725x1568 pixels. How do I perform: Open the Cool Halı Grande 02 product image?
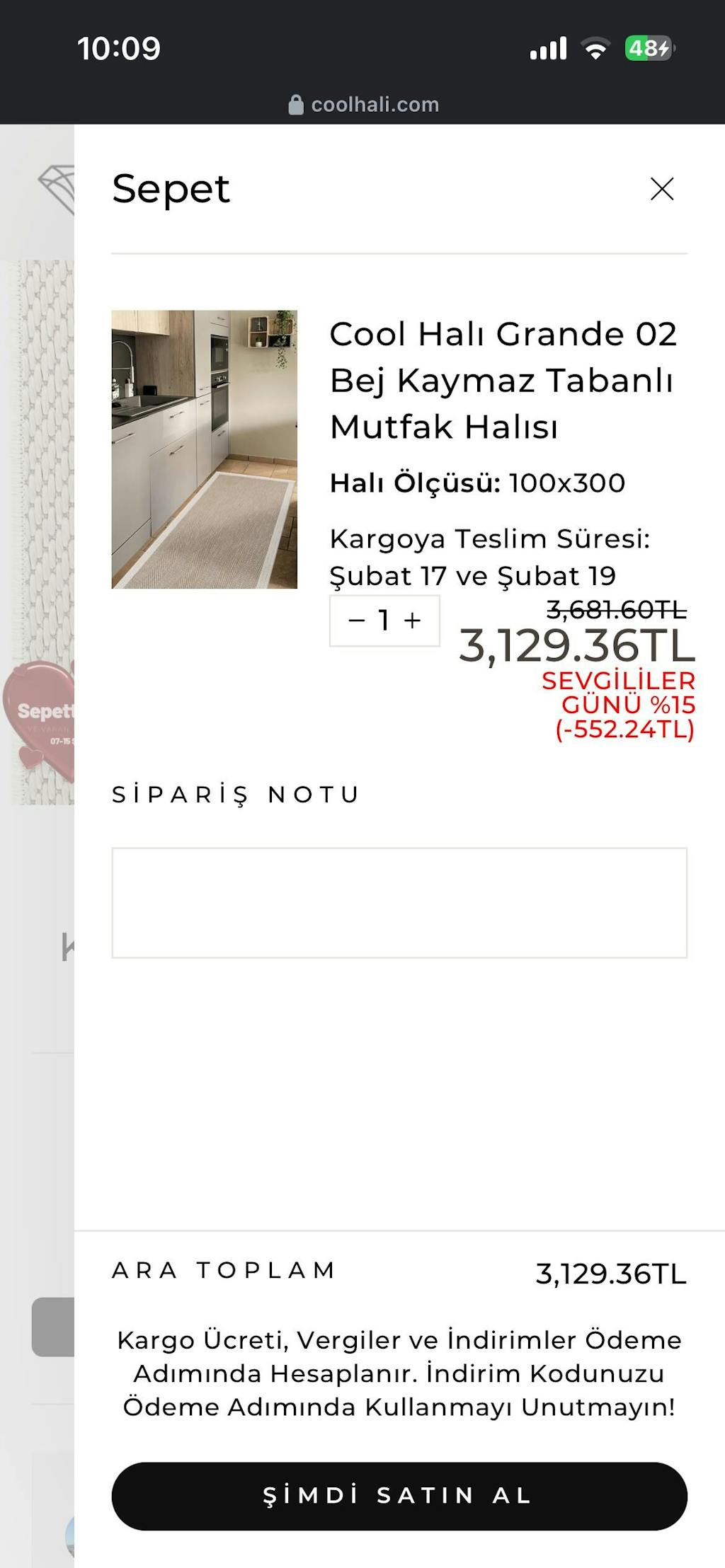click(x=204, y=449)
